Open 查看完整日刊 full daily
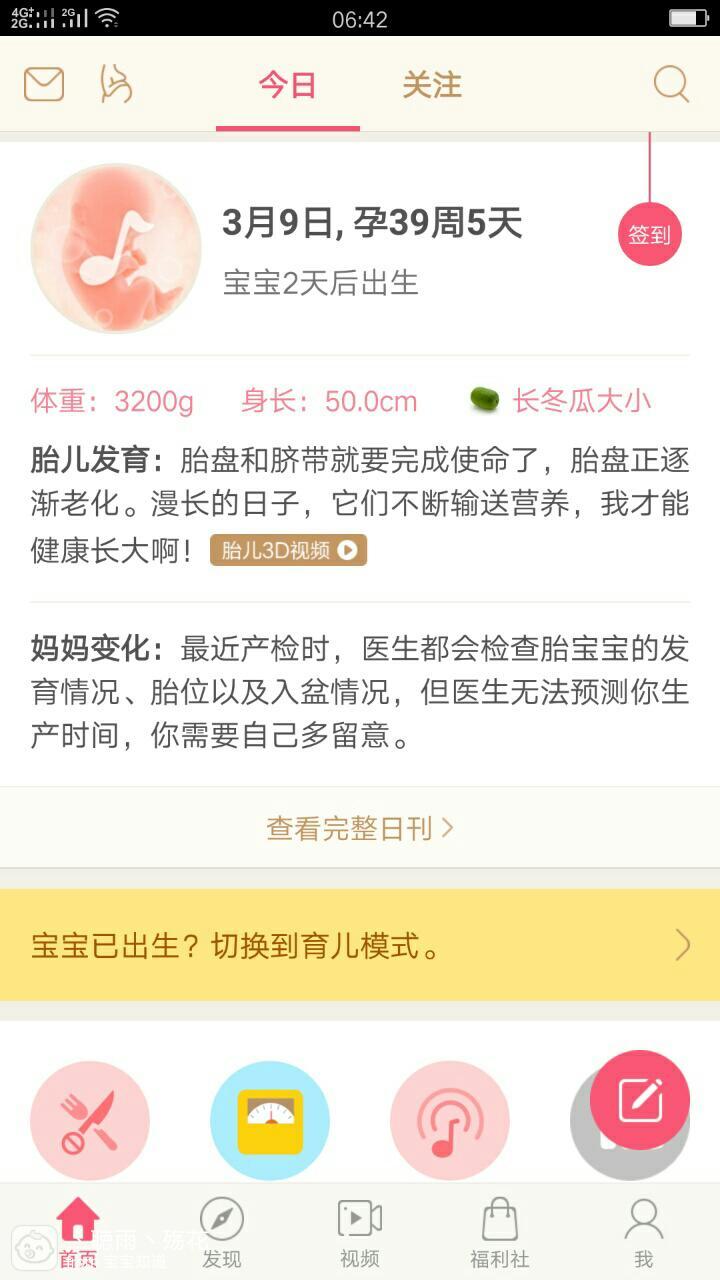The width and height of the screenshot is (720, 1280). [x=360, y=828]
